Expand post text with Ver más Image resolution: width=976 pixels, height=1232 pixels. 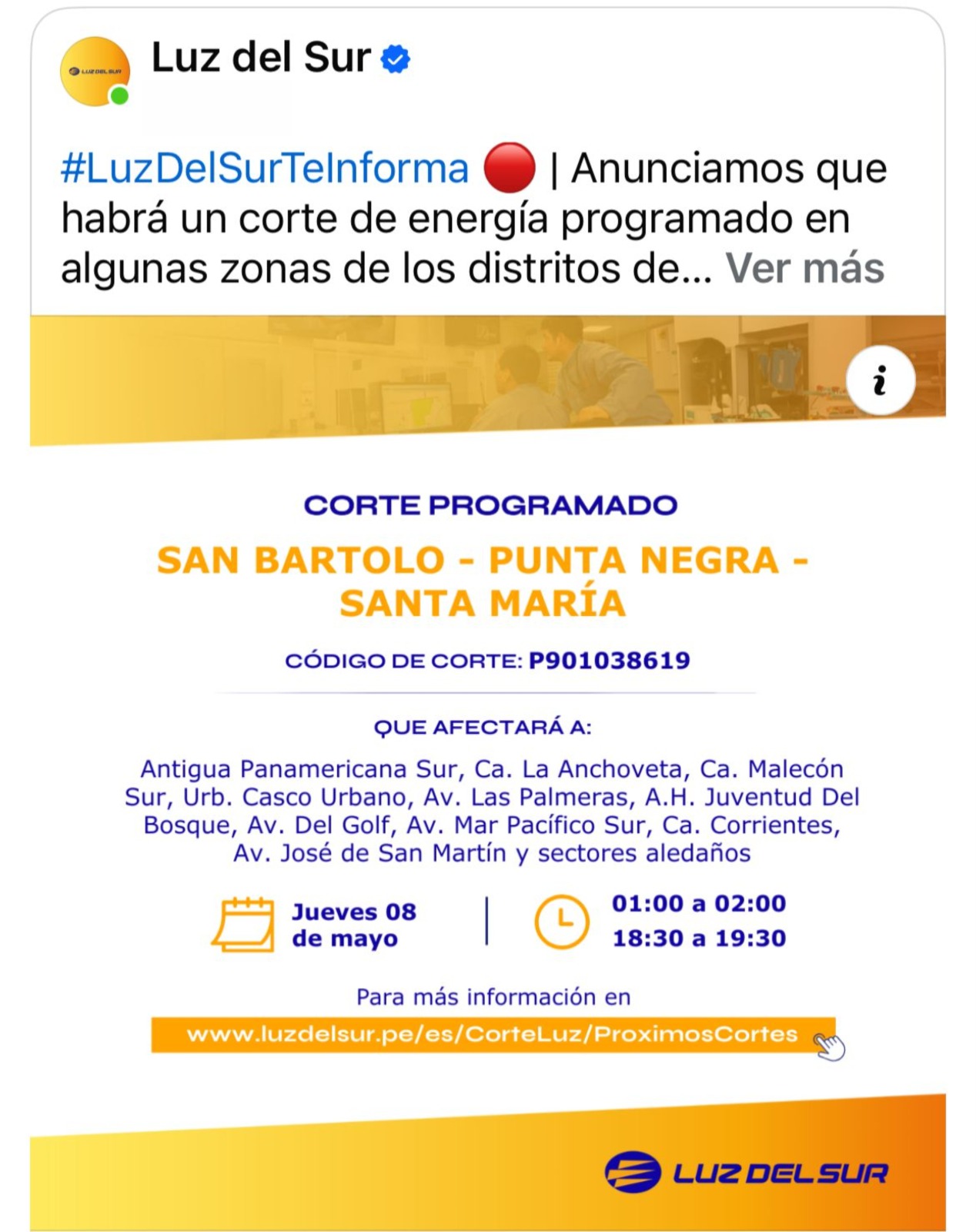click(x=804, y=269)
